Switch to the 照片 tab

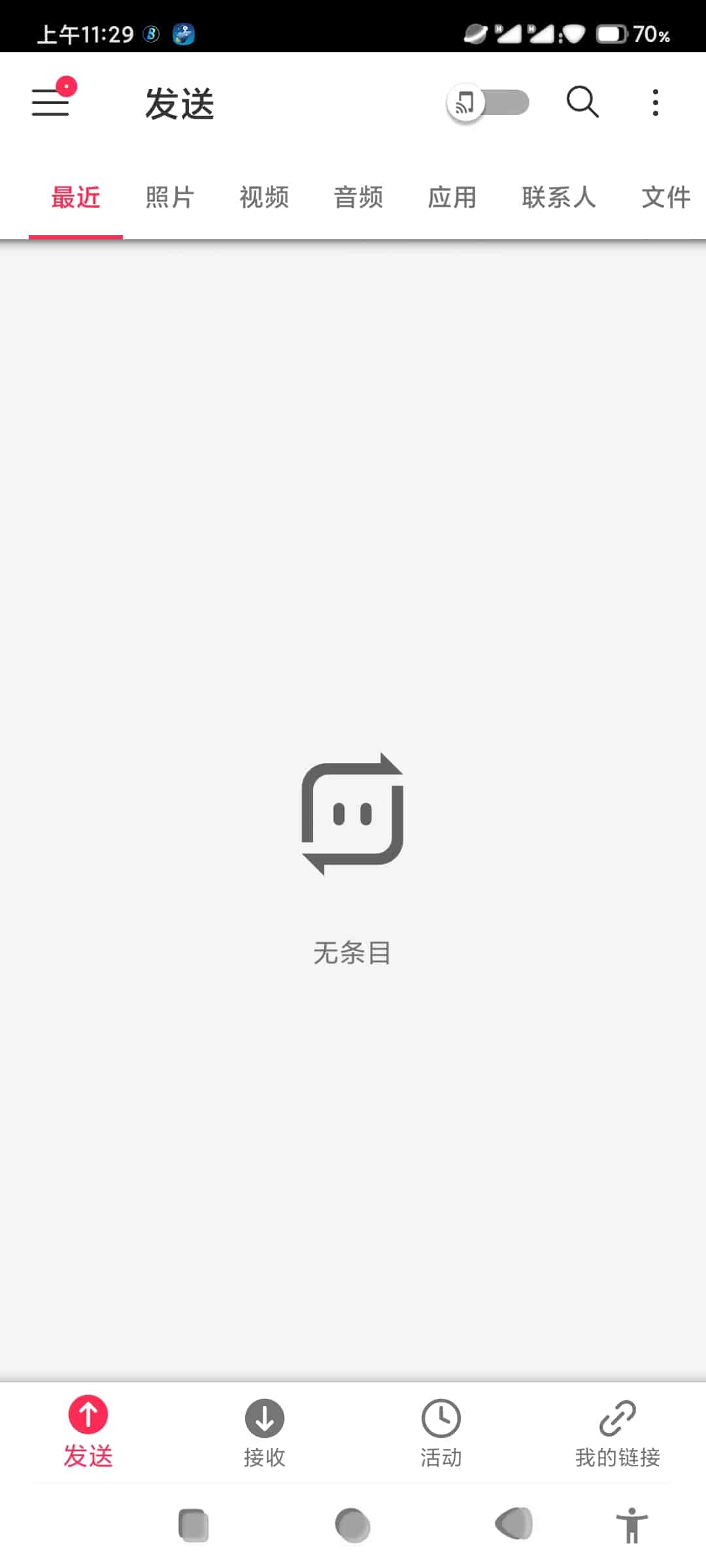(x=170, y=197)
